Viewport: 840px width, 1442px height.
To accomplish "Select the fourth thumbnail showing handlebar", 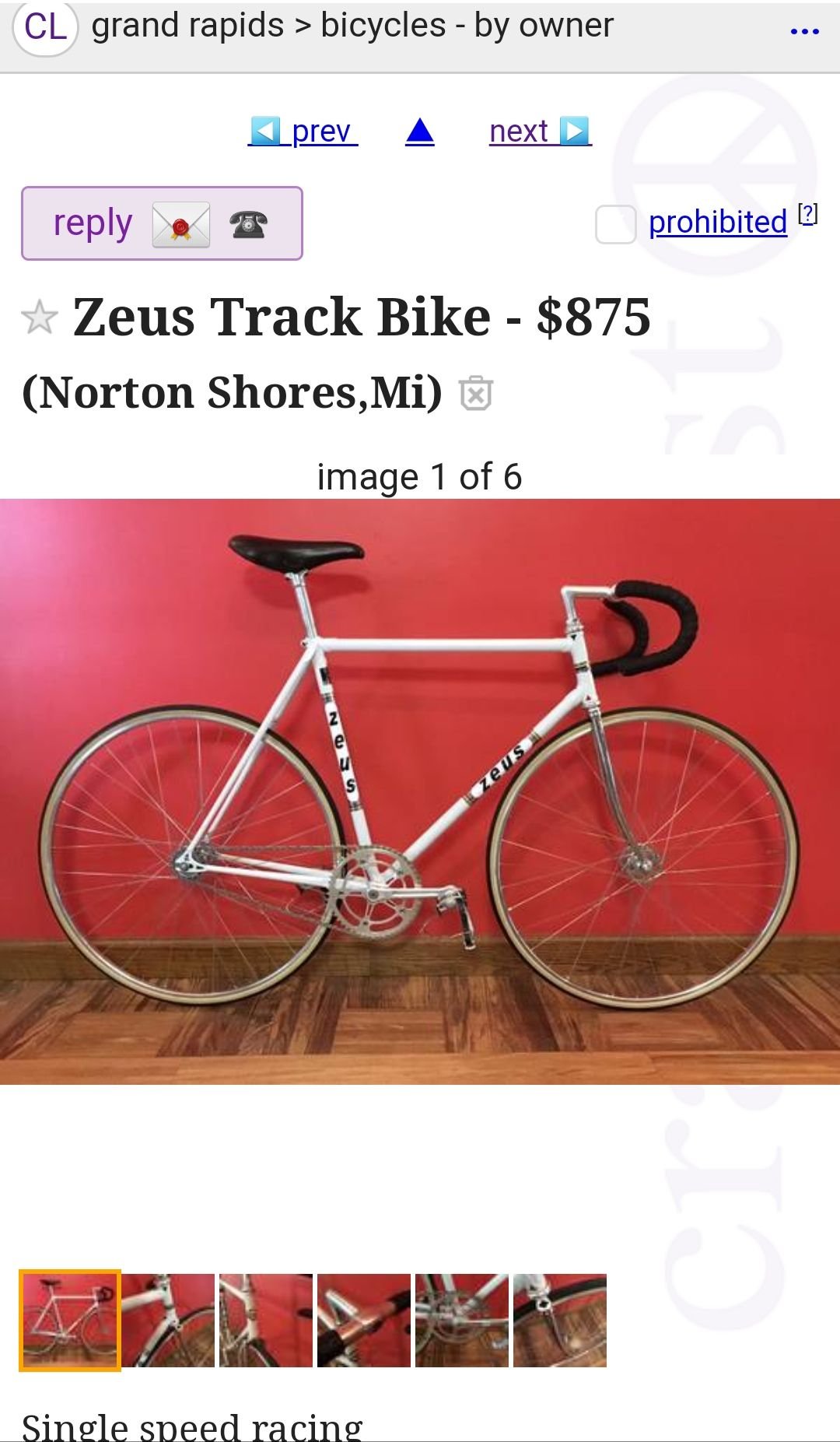I will click(364, 1321).
